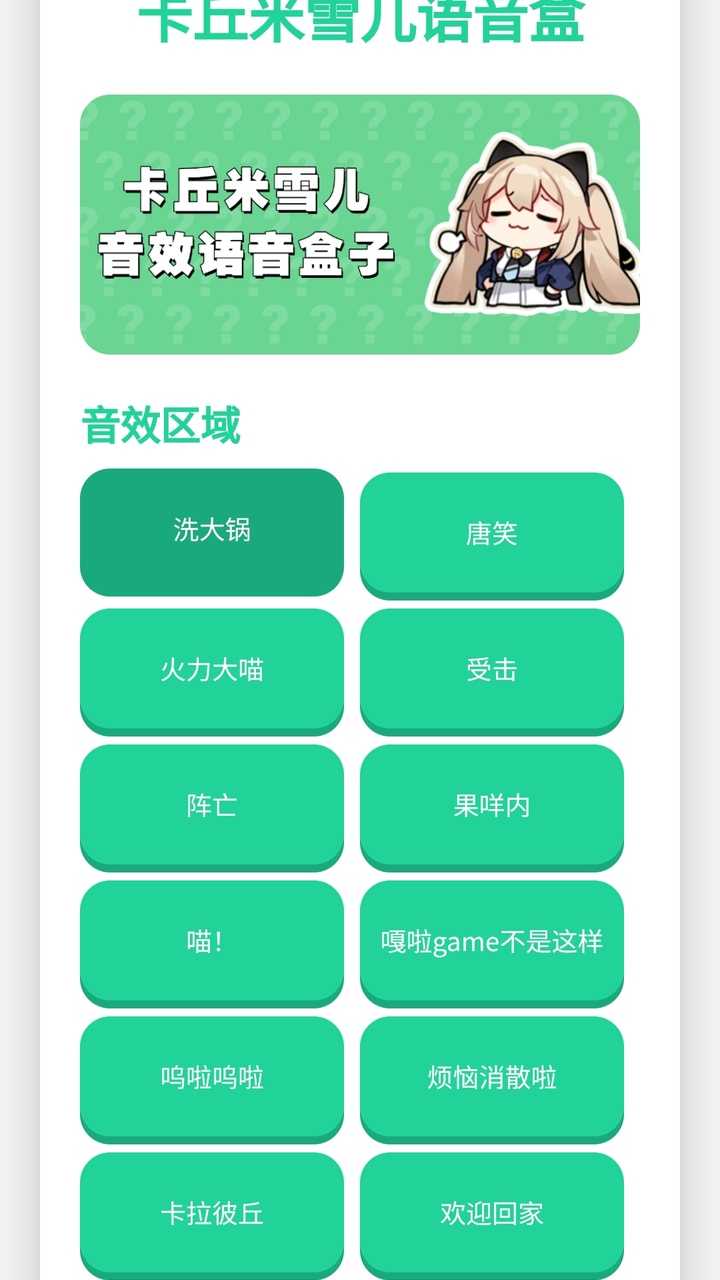Play 火力大喵 audio clip
This screenshot has height=1280, width=720.
click(x=212, y=669)
